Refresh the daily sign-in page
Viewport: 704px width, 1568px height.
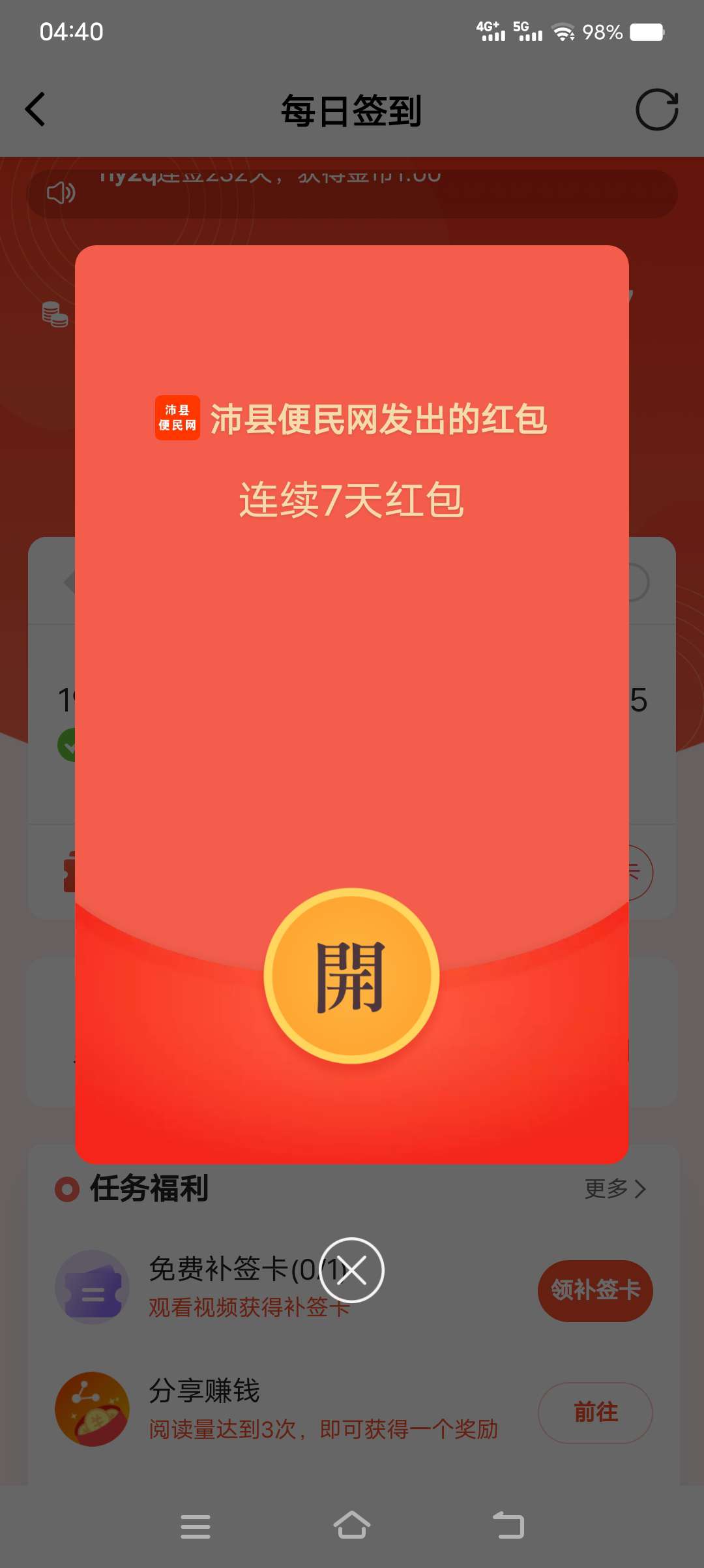(656, 110)
